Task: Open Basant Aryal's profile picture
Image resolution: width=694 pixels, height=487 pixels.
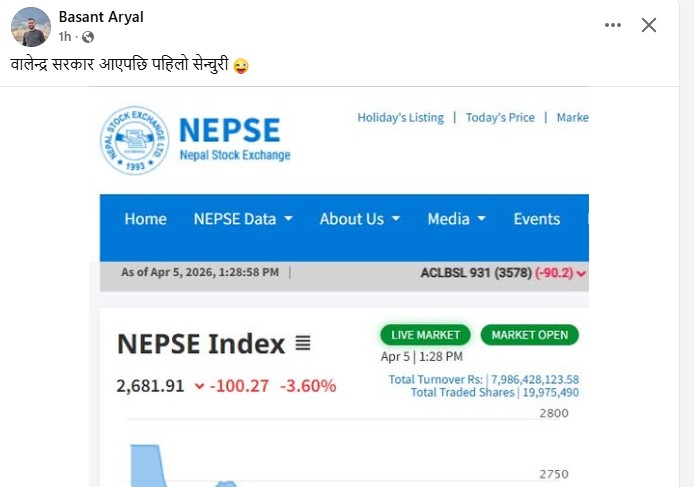Action: click(x=35, y=27)
